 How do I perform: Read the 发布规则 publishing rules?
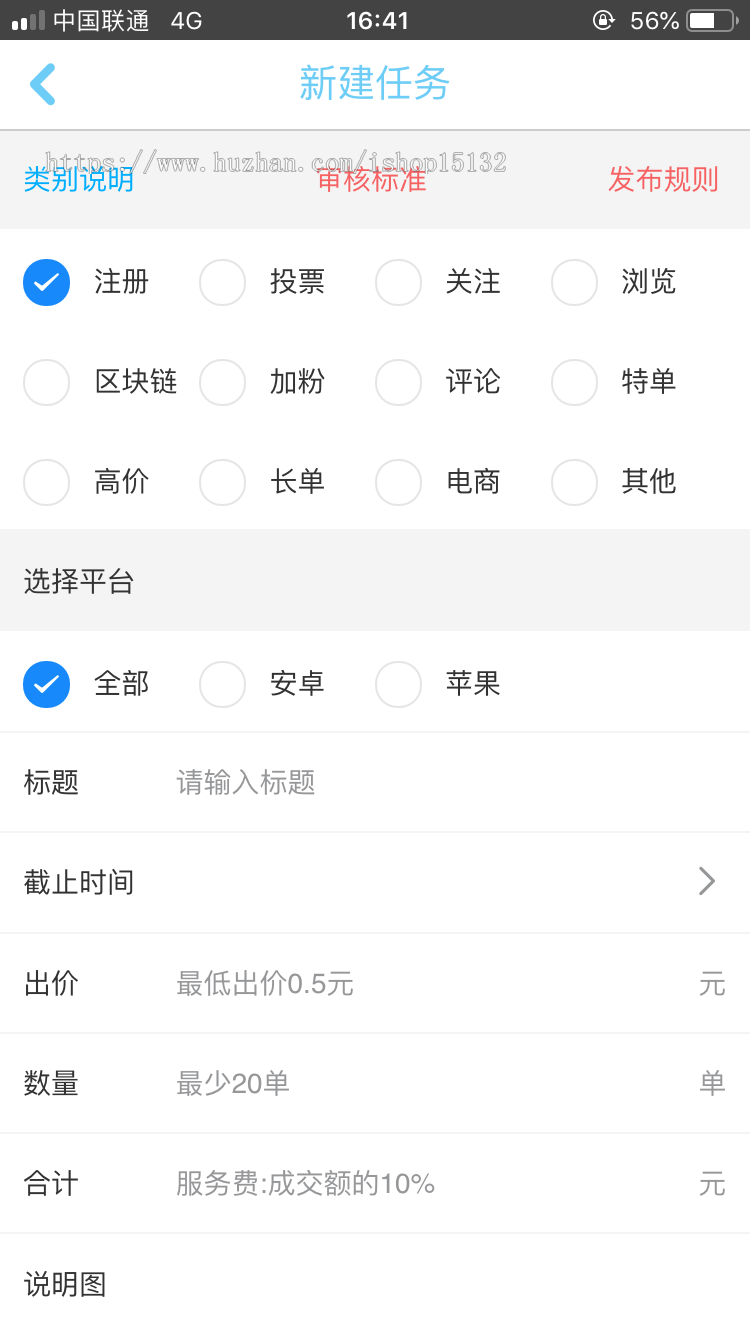coord(663,180)
